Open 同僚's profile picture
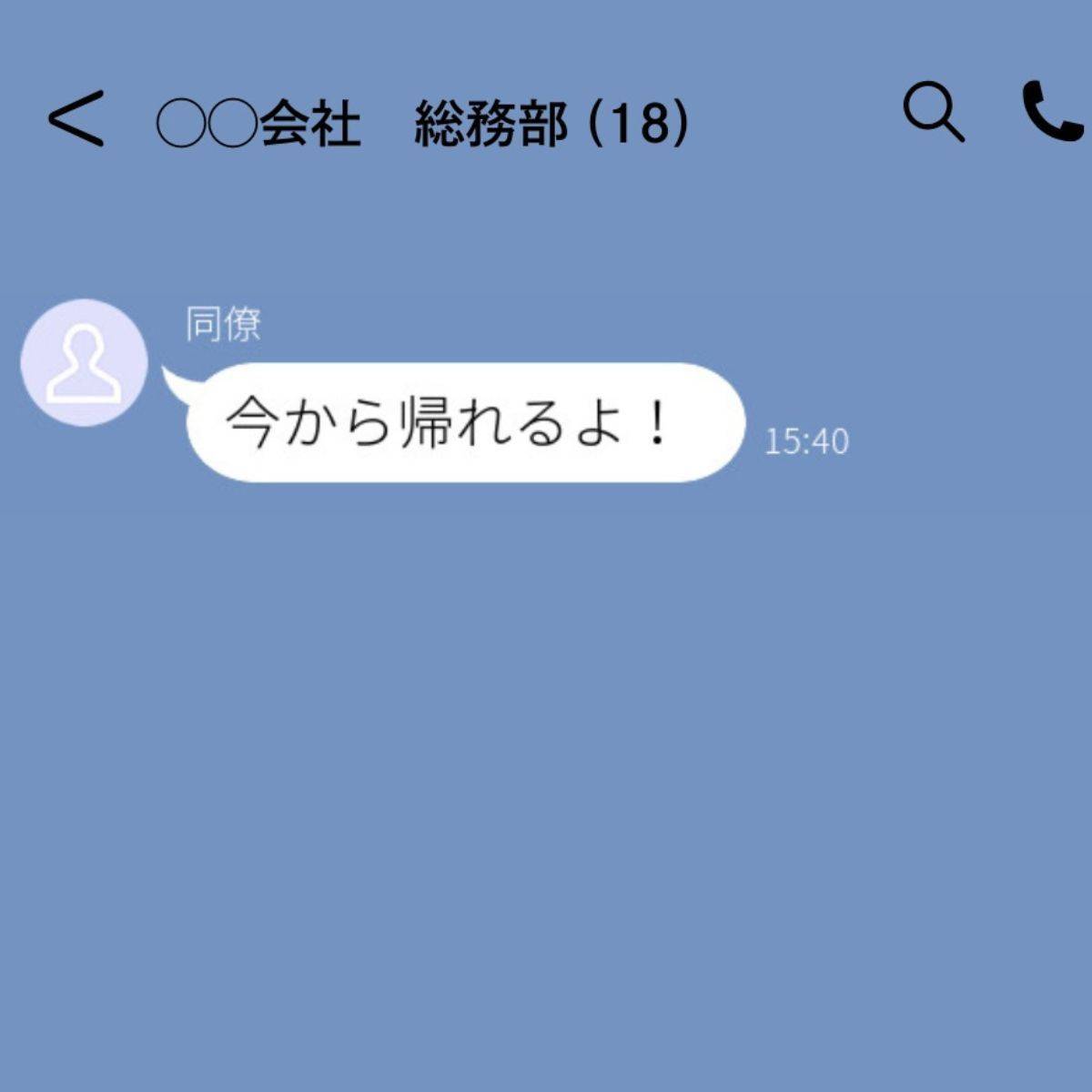This screenshot has height=1092, width=1092. [x=84, y=363]
